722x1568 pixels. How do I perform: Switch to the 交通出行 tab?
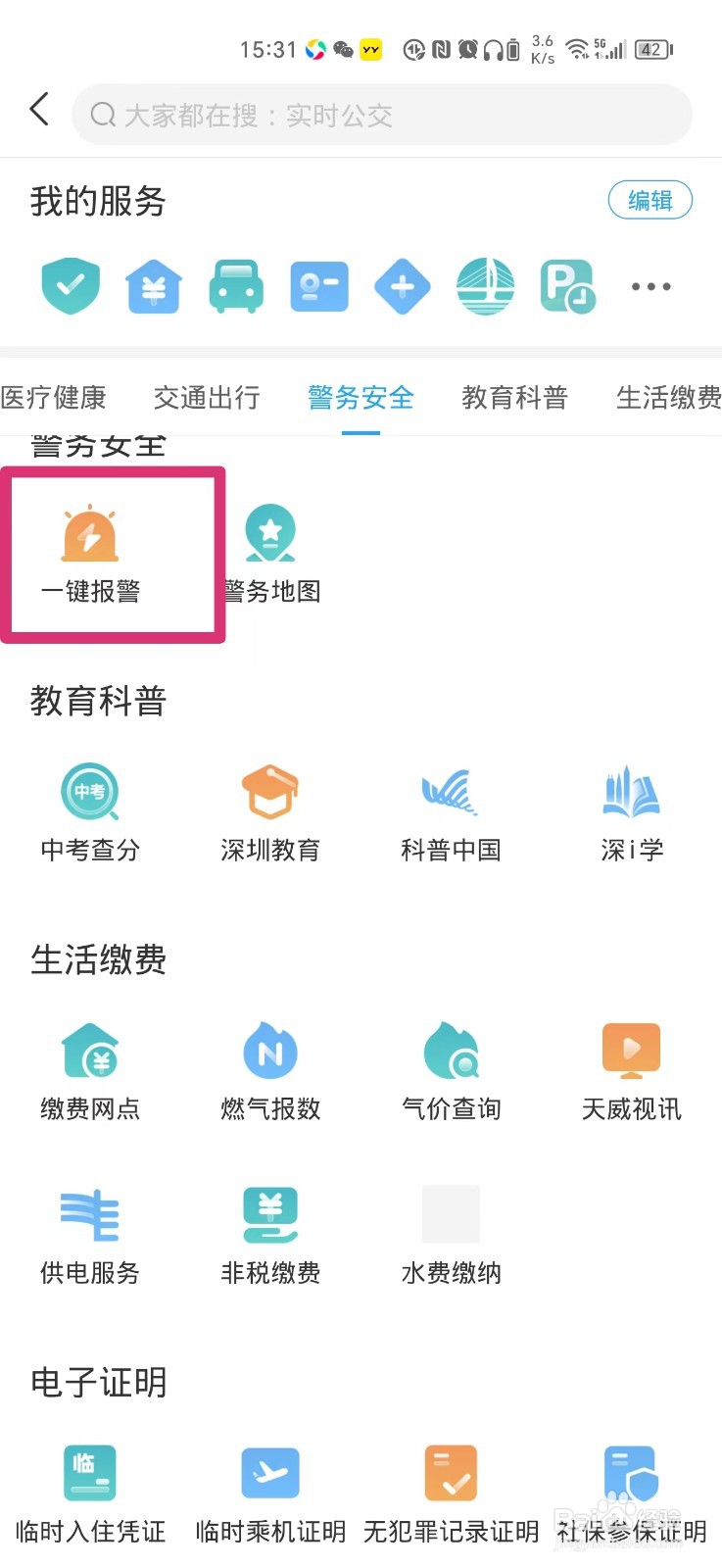click(x=207, y=397)
